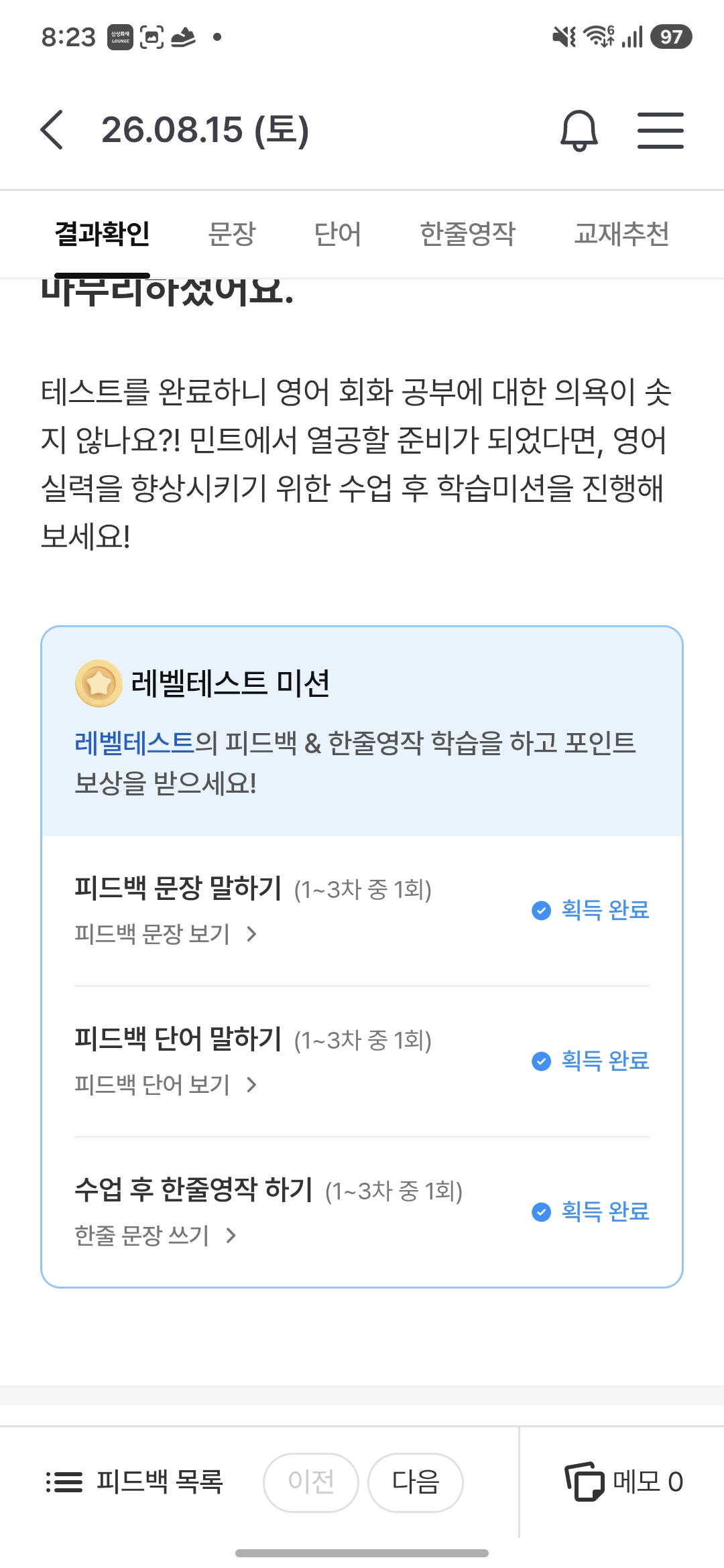724x1568 pixels.
Task: Open the 피드백 목록 list
Action: (134, 1482)
